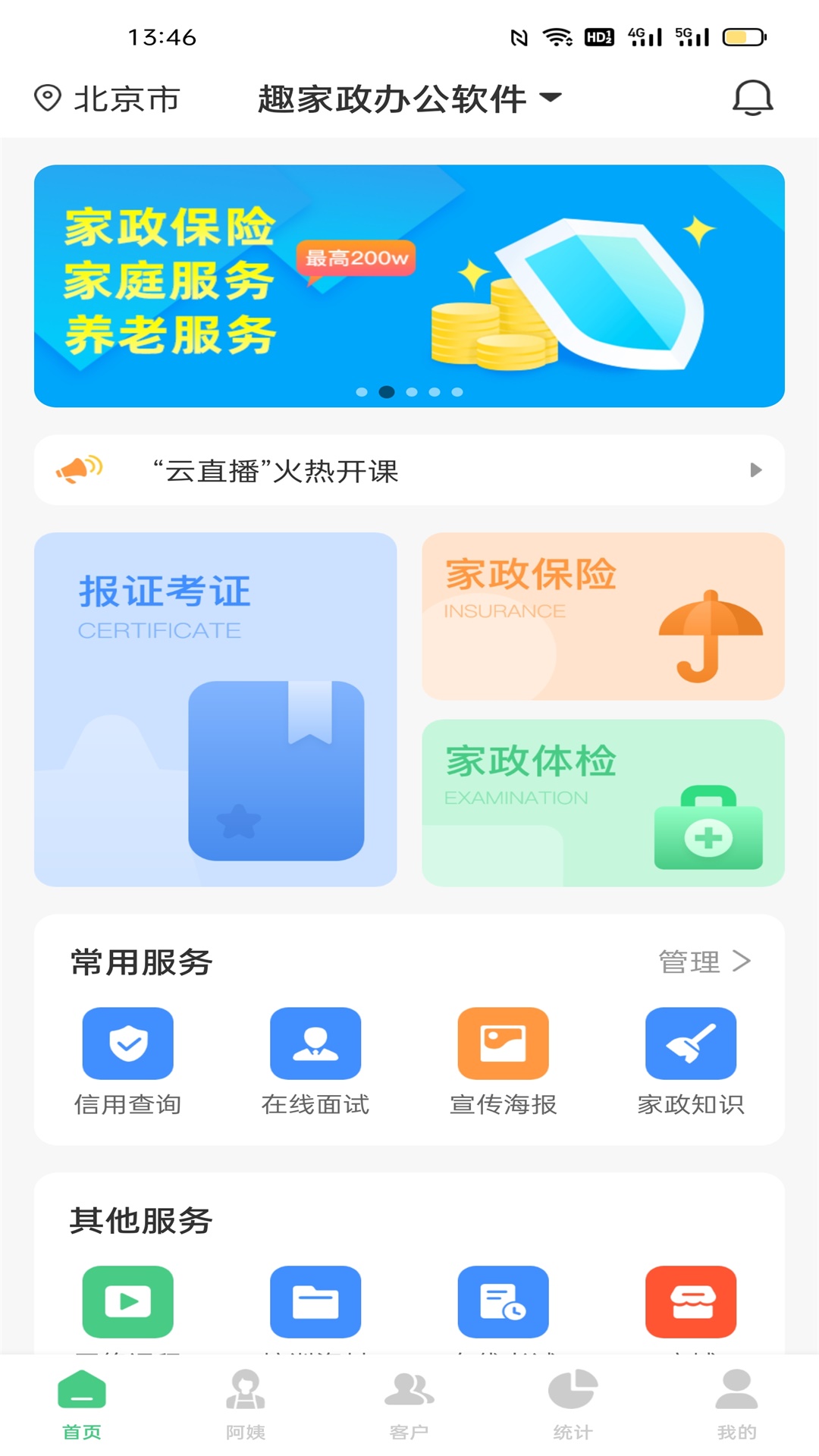Change the city from 北京市
The image size is (819, 1456).
coord(108,99)
